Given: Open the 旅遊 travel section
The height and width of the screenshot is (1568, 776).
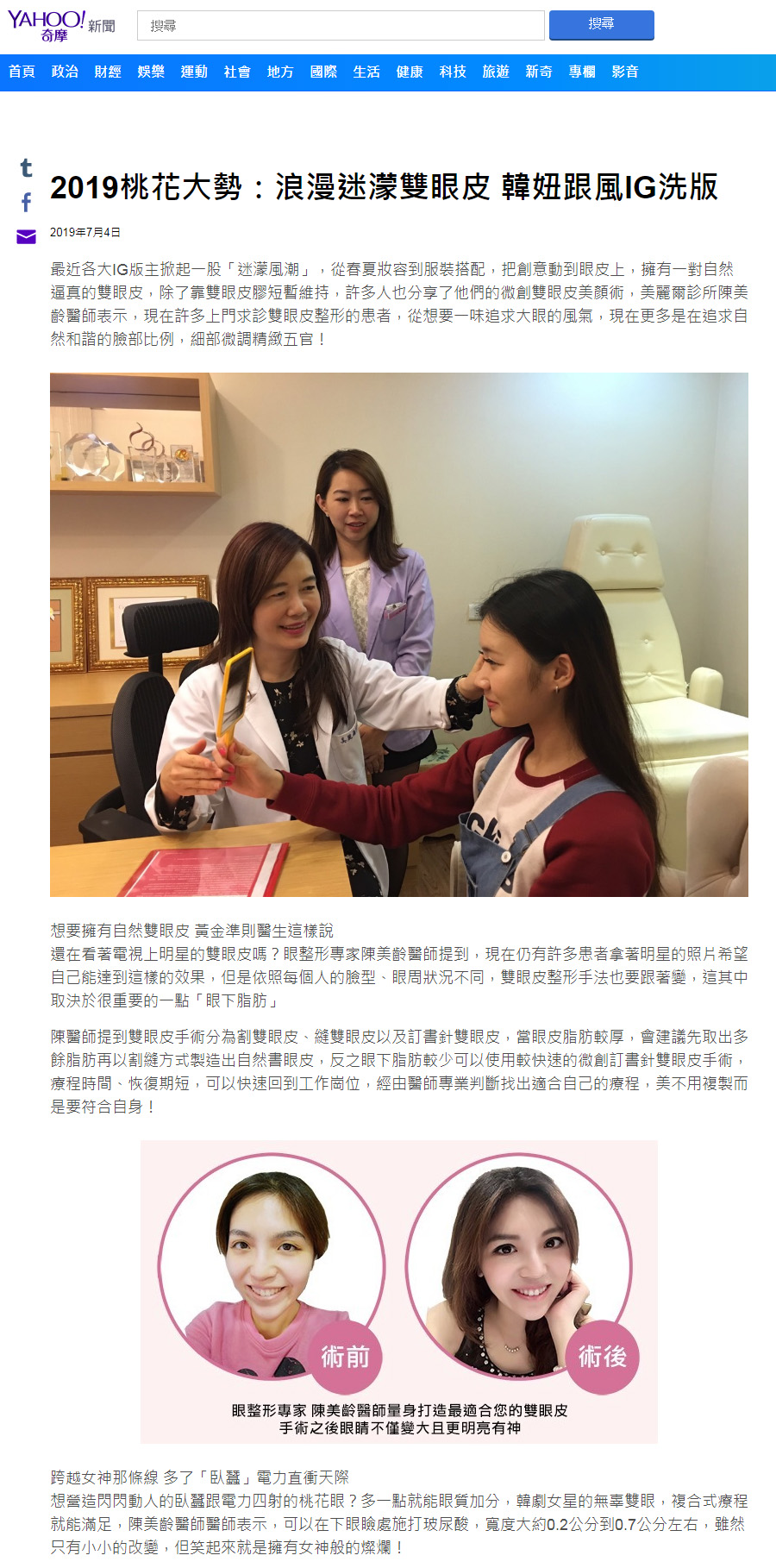Looking at the screenshot, I should pos(496,72).
